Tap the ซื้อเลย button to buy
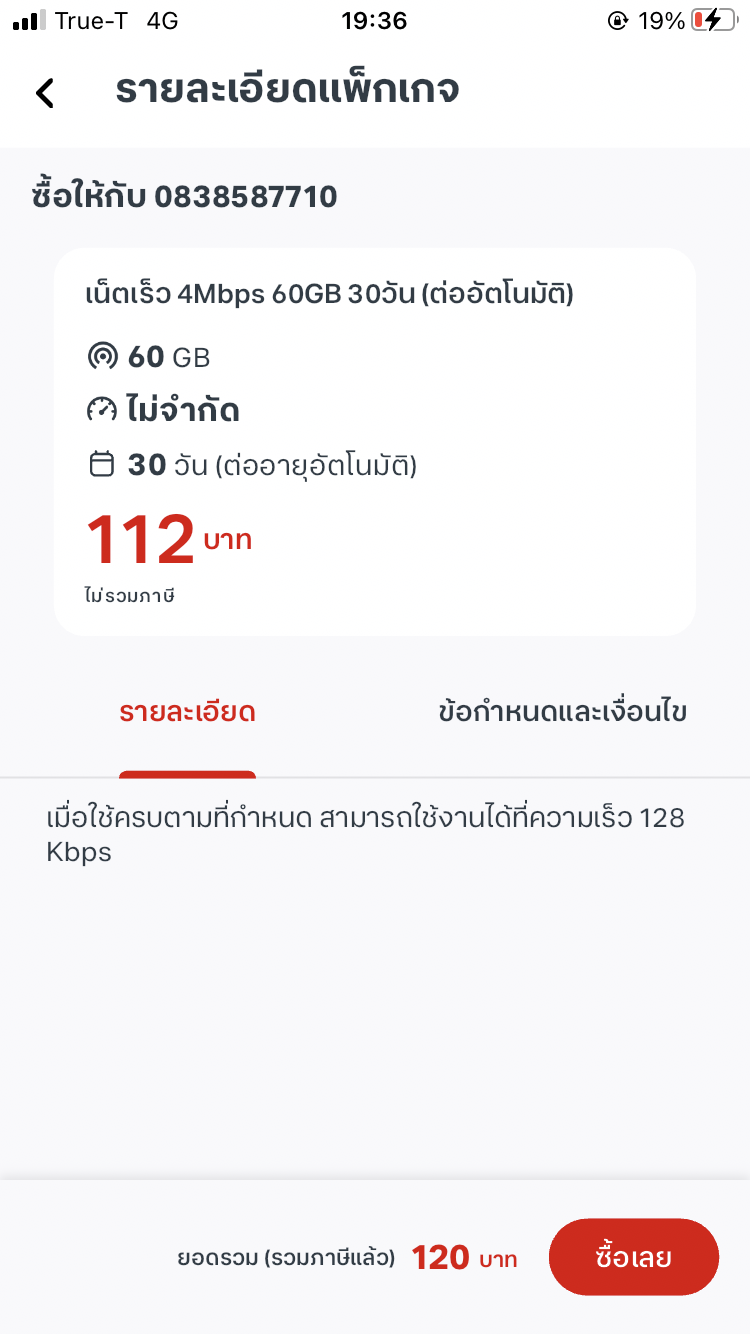 coord(633,1257)
